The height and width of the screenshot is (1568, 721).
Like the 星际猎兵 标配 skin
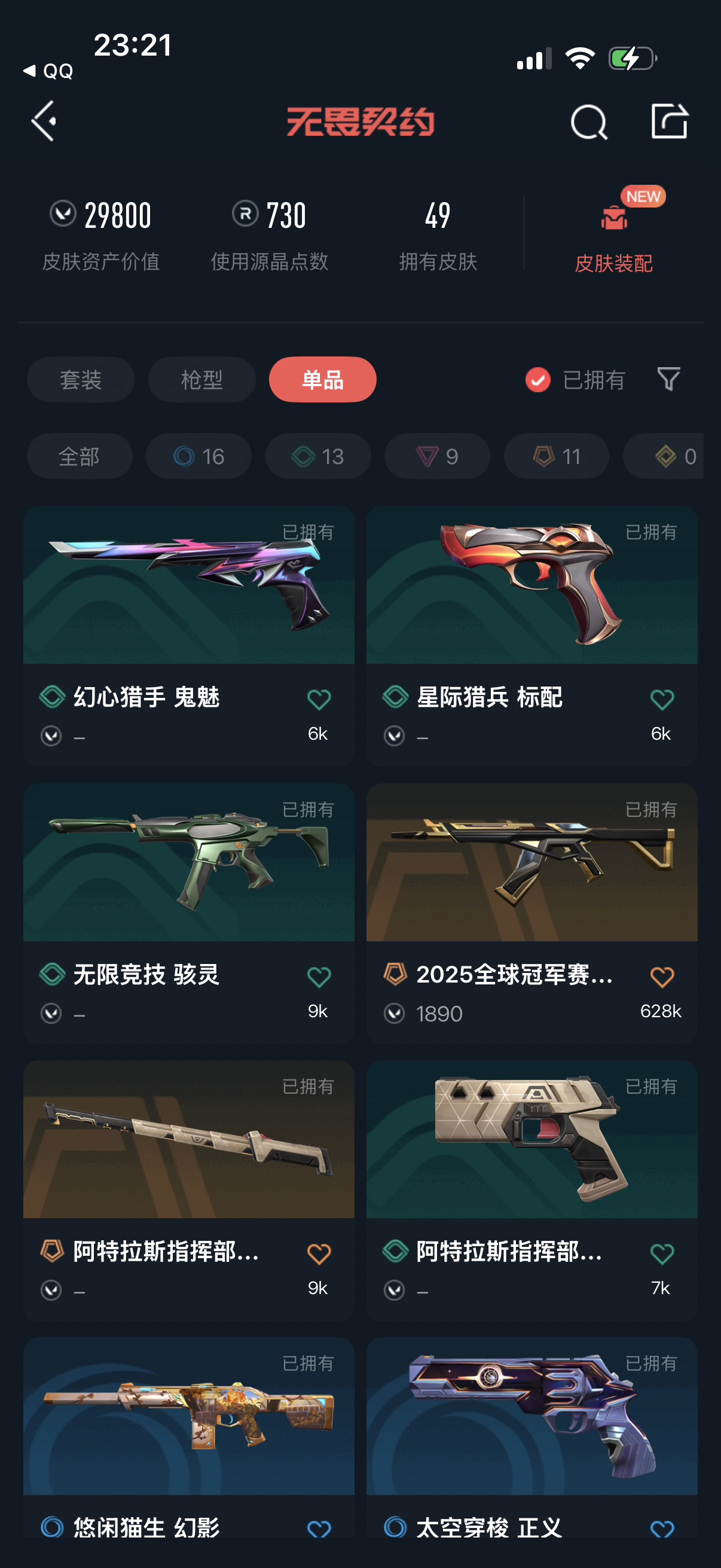662,698
